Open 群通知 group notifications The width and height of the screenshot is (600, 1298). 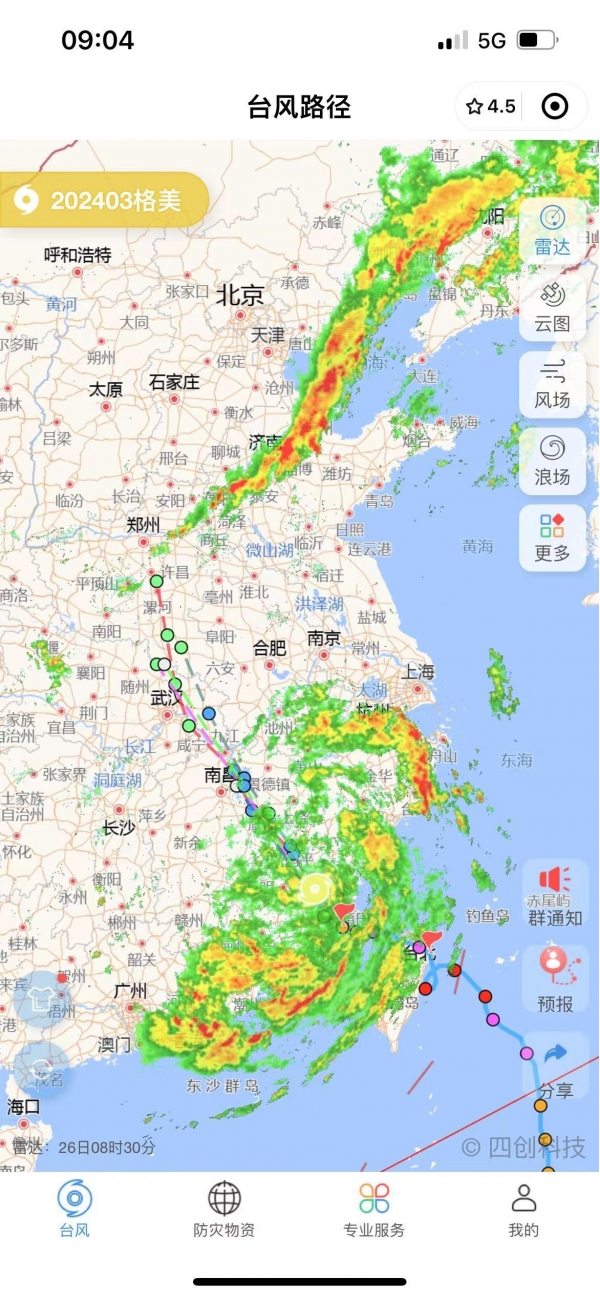(555, 894)
